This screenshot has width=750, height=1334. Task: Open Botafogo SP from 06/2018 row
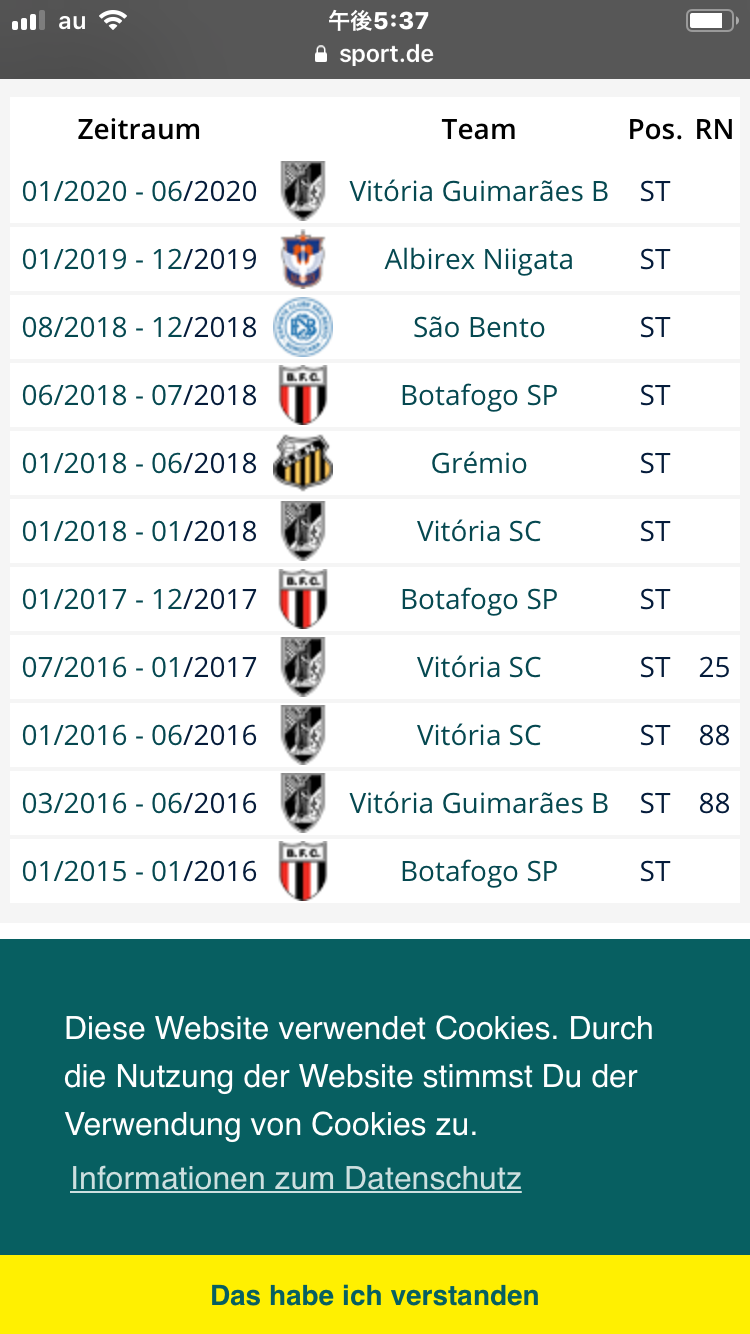tap(479, 396)
